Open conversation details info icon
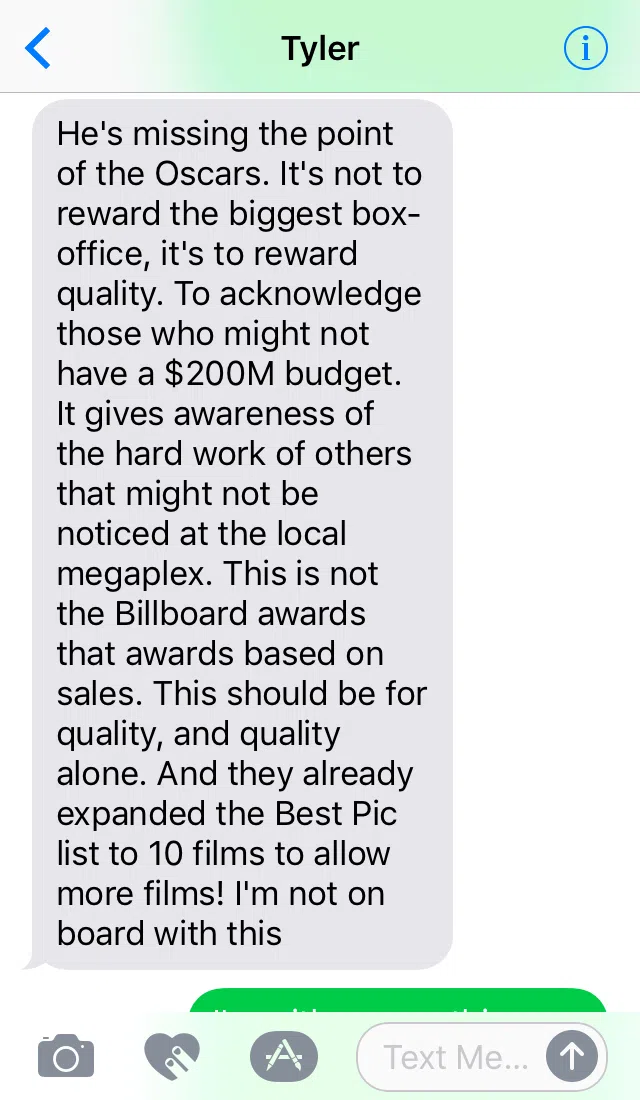The width and height of the screenshot is (640, 1100). (x=585, y=48)
